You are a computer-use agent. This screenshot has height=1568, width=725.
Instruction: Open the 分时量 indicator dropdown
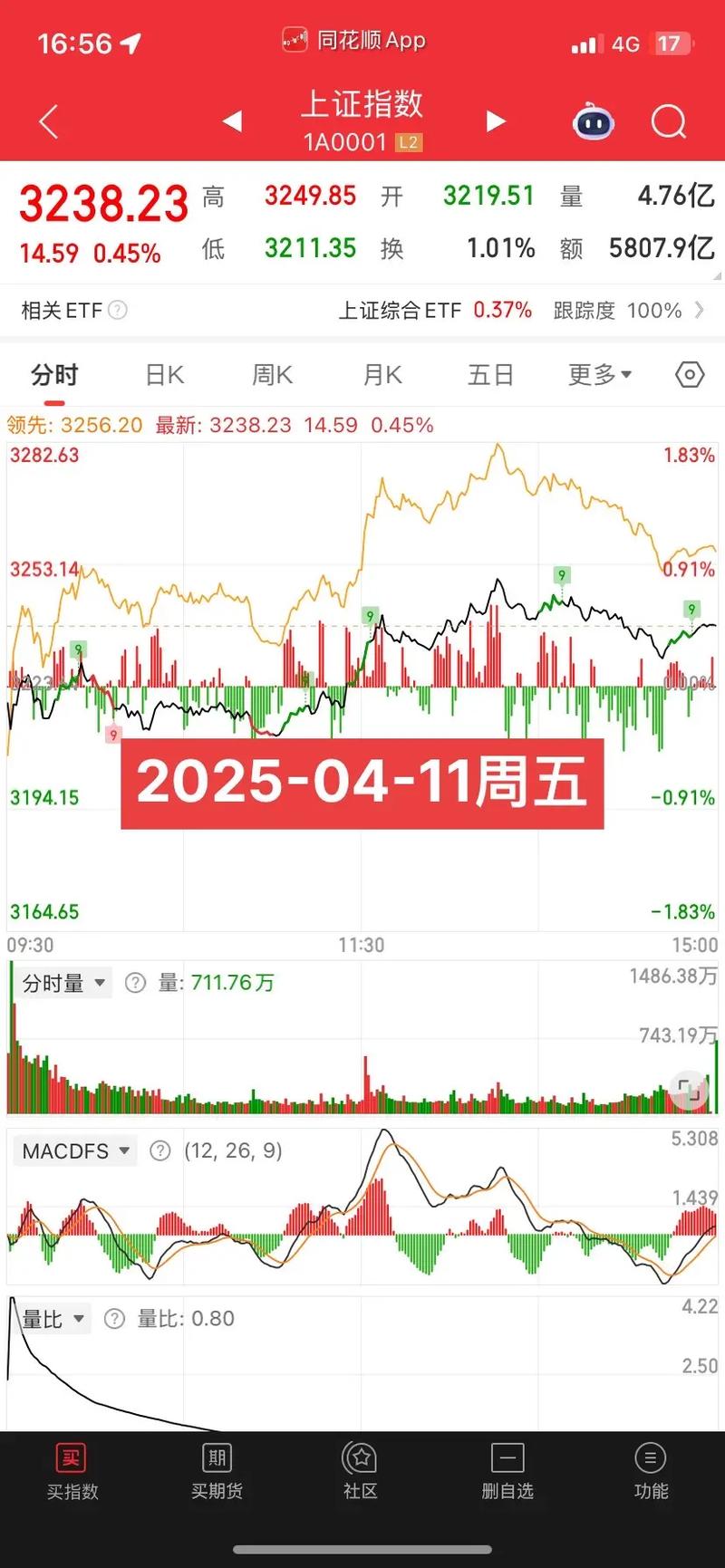60,982
